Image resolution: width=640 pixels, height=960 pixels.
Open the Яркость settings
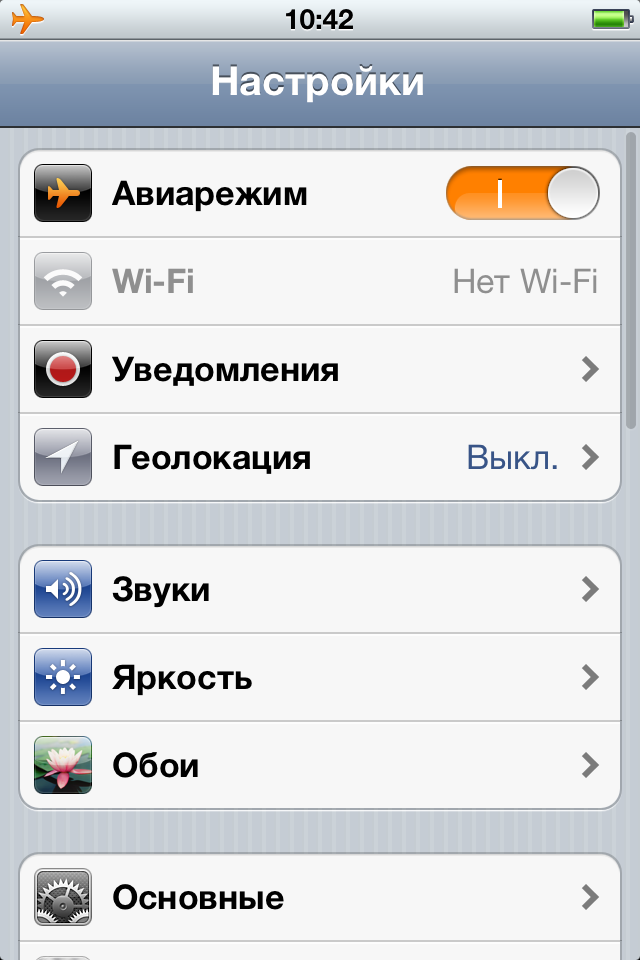pos(320,678)
